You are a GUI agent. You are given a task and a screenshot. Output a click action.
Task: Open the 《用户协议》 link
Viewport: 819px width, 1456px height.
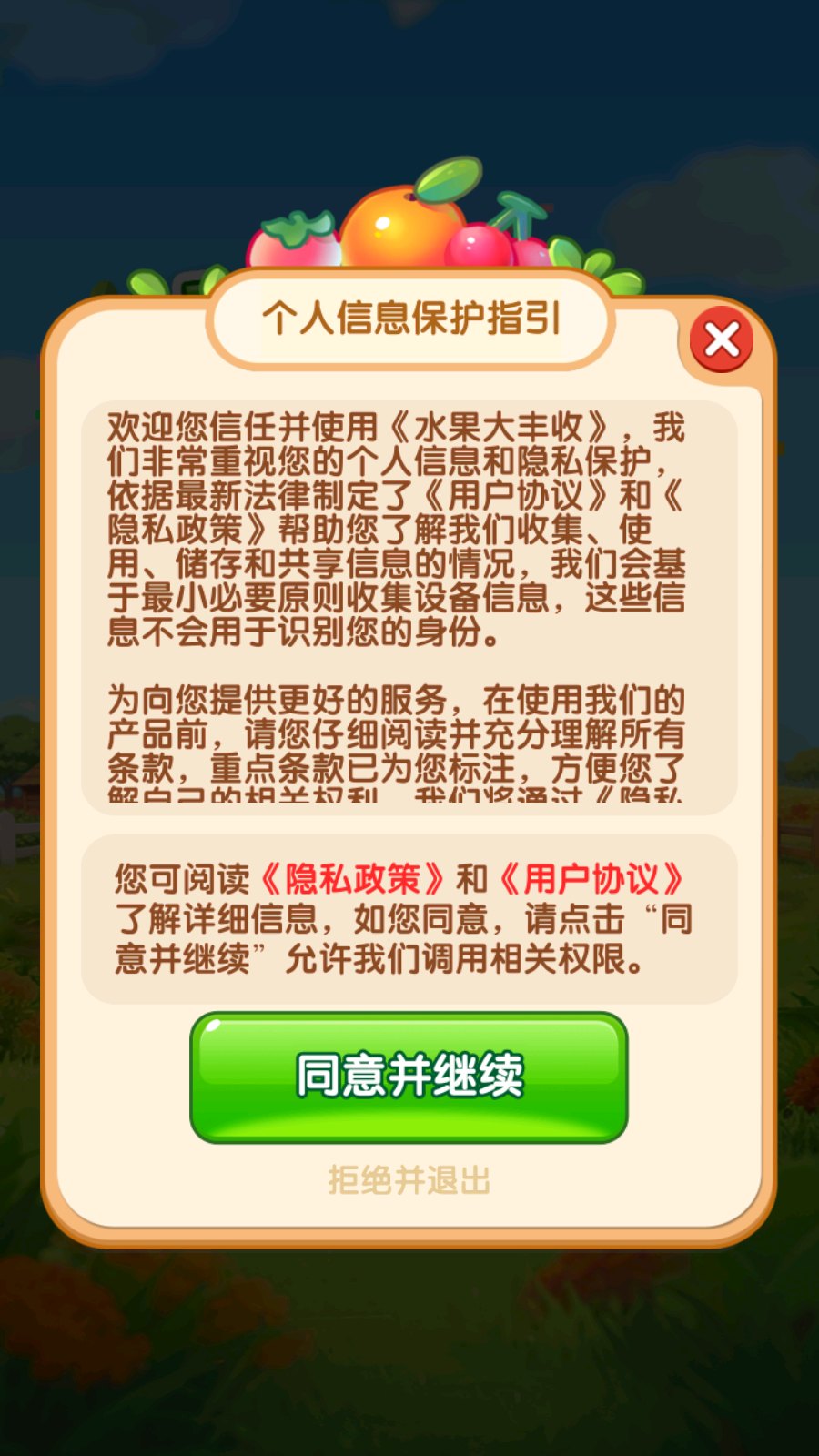[591, 879]
